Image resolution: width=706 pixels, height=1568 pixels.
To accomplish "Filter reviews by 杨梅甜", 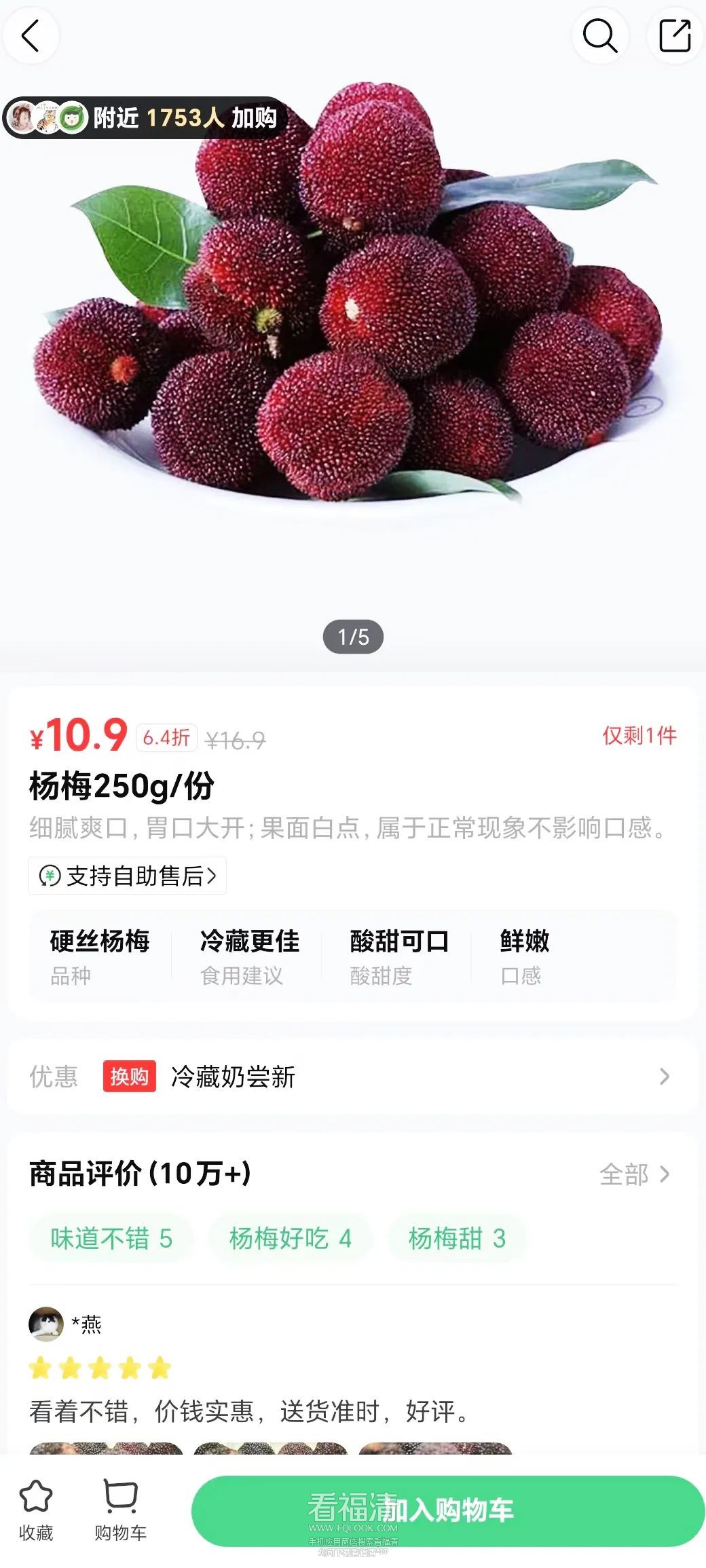I will click(x=457, y=1238).
